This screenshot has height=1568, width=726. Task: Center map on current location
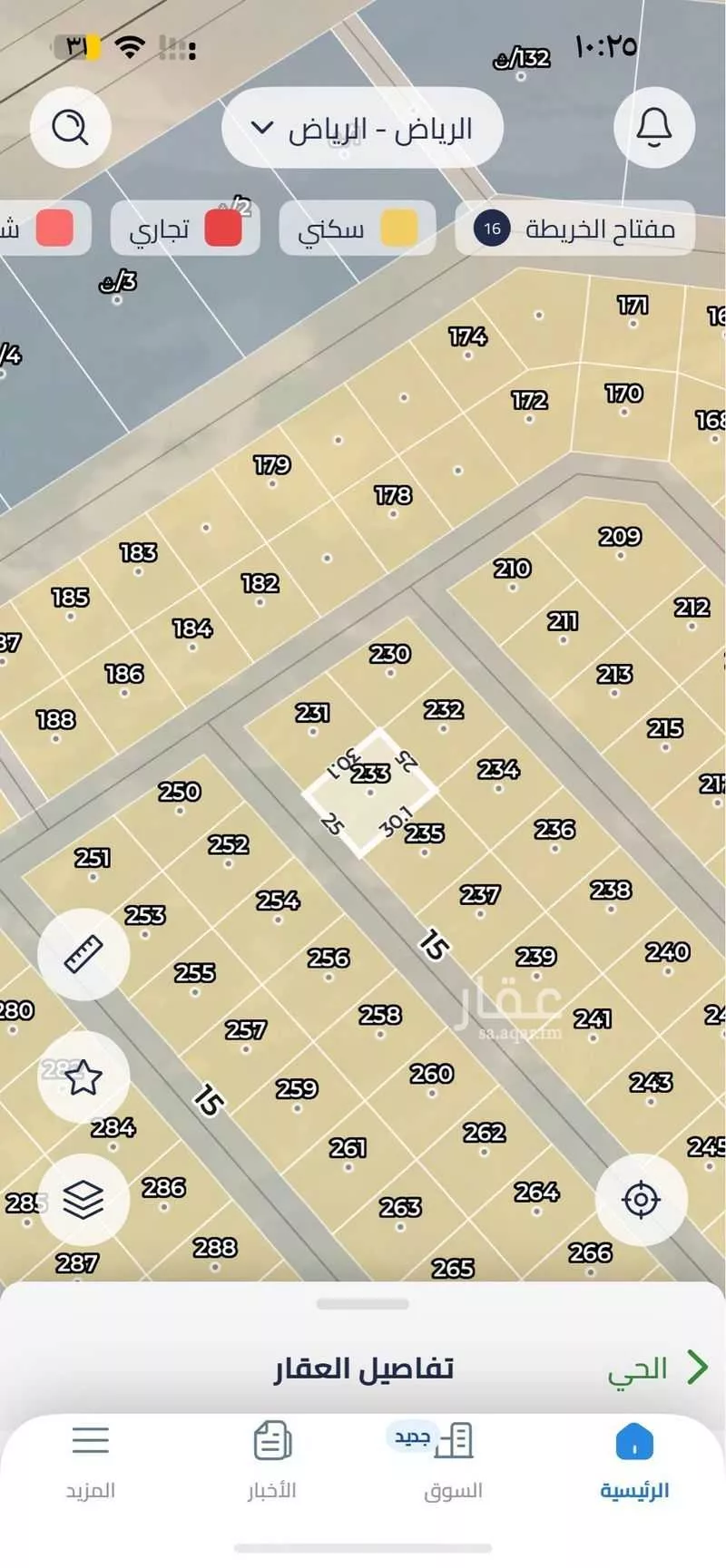(642, 1199)
